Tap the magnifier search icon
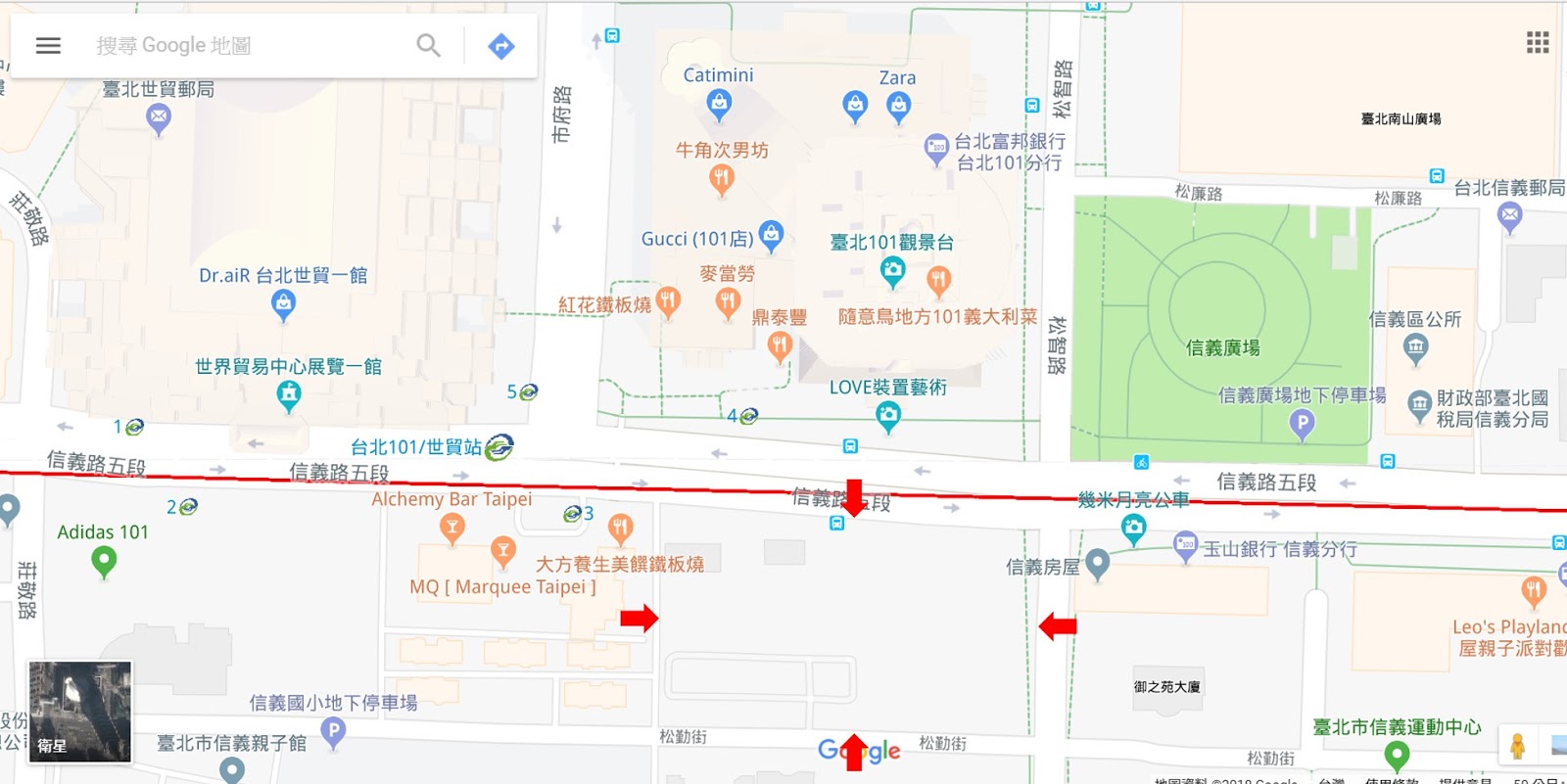Image resolution: width=1567 pixels, height=784 pixels. click(x=428, y=45)
